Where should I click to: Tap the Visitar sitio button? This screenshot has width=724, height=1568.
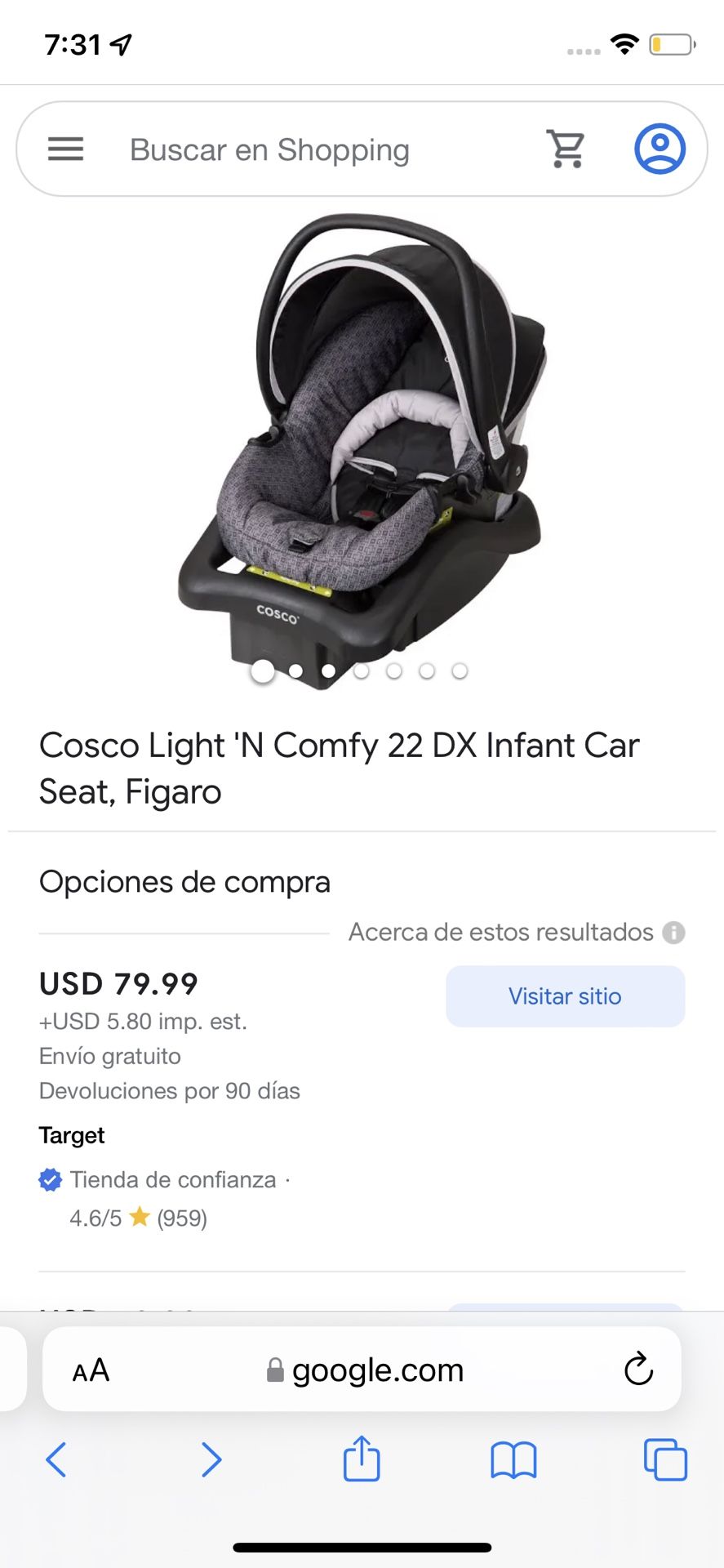[x=565, y=996]
